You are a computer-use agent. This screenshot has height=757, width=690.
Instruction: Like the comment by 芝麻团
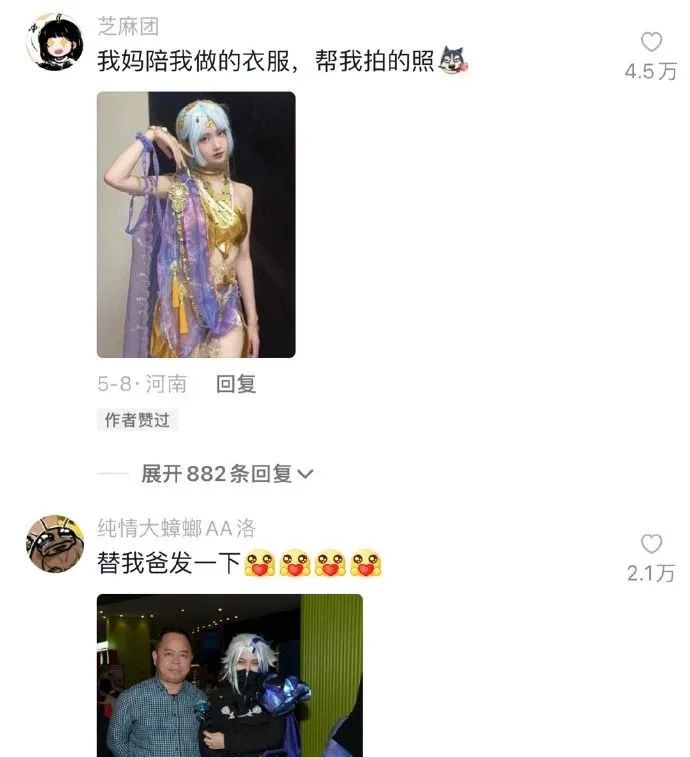pos(651,43)
